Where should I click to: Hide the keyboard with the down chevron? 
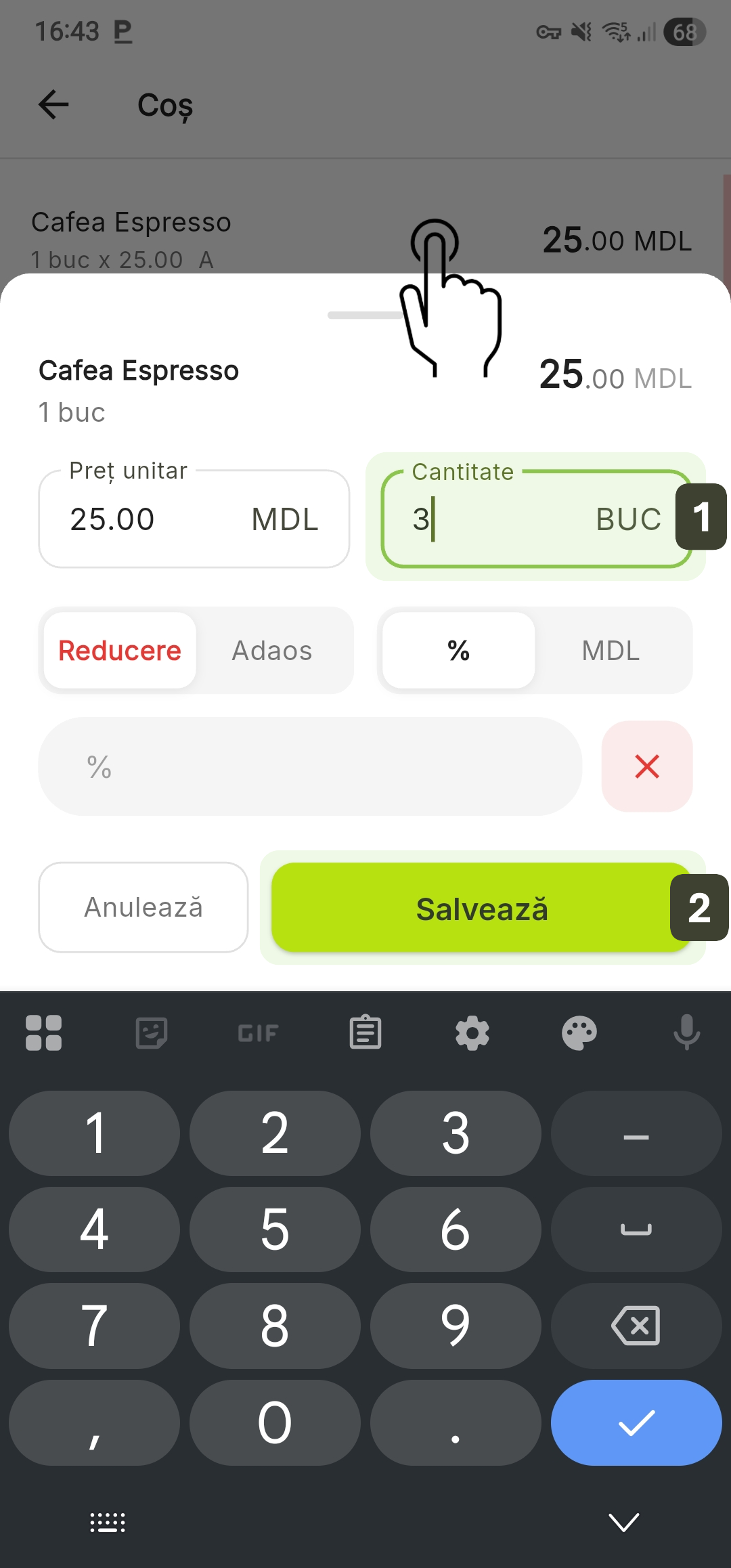(623, 1522)
